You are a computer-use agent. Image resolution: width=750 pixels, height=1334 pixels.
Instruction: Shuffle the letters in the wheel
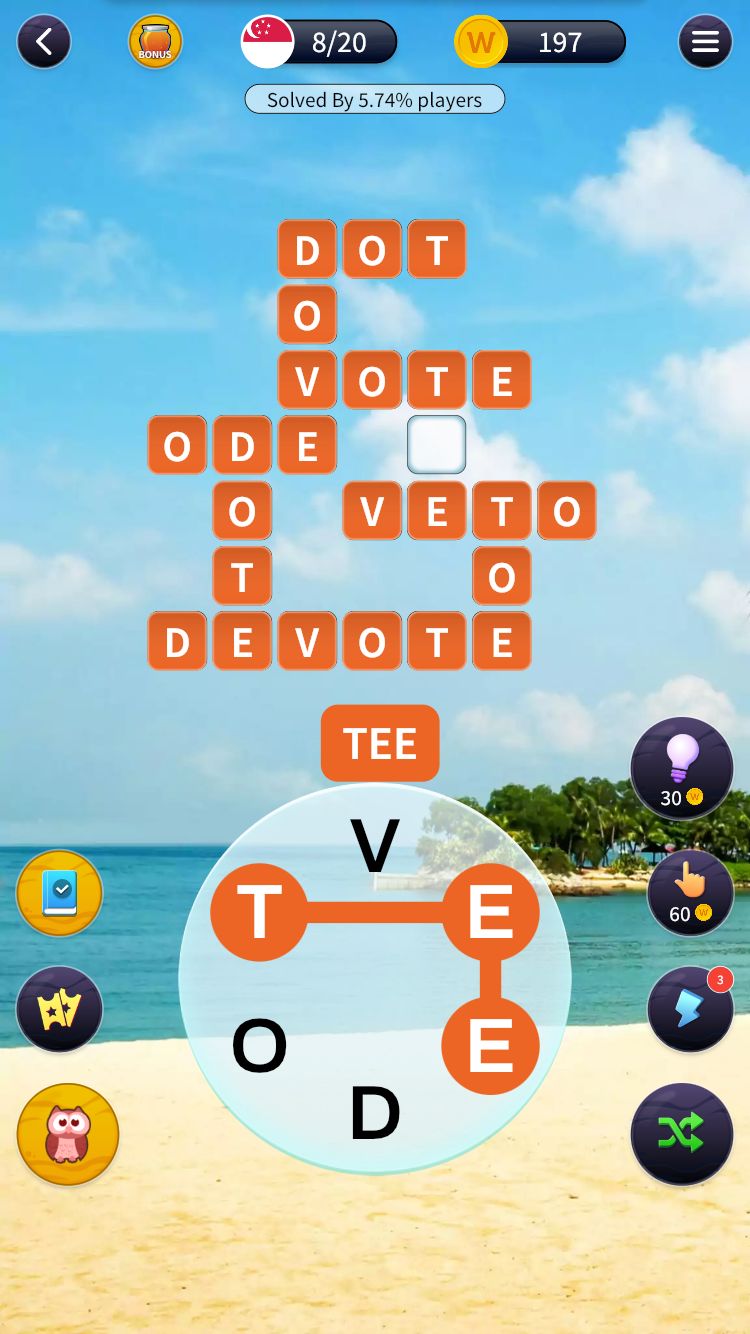[682, 1133]
